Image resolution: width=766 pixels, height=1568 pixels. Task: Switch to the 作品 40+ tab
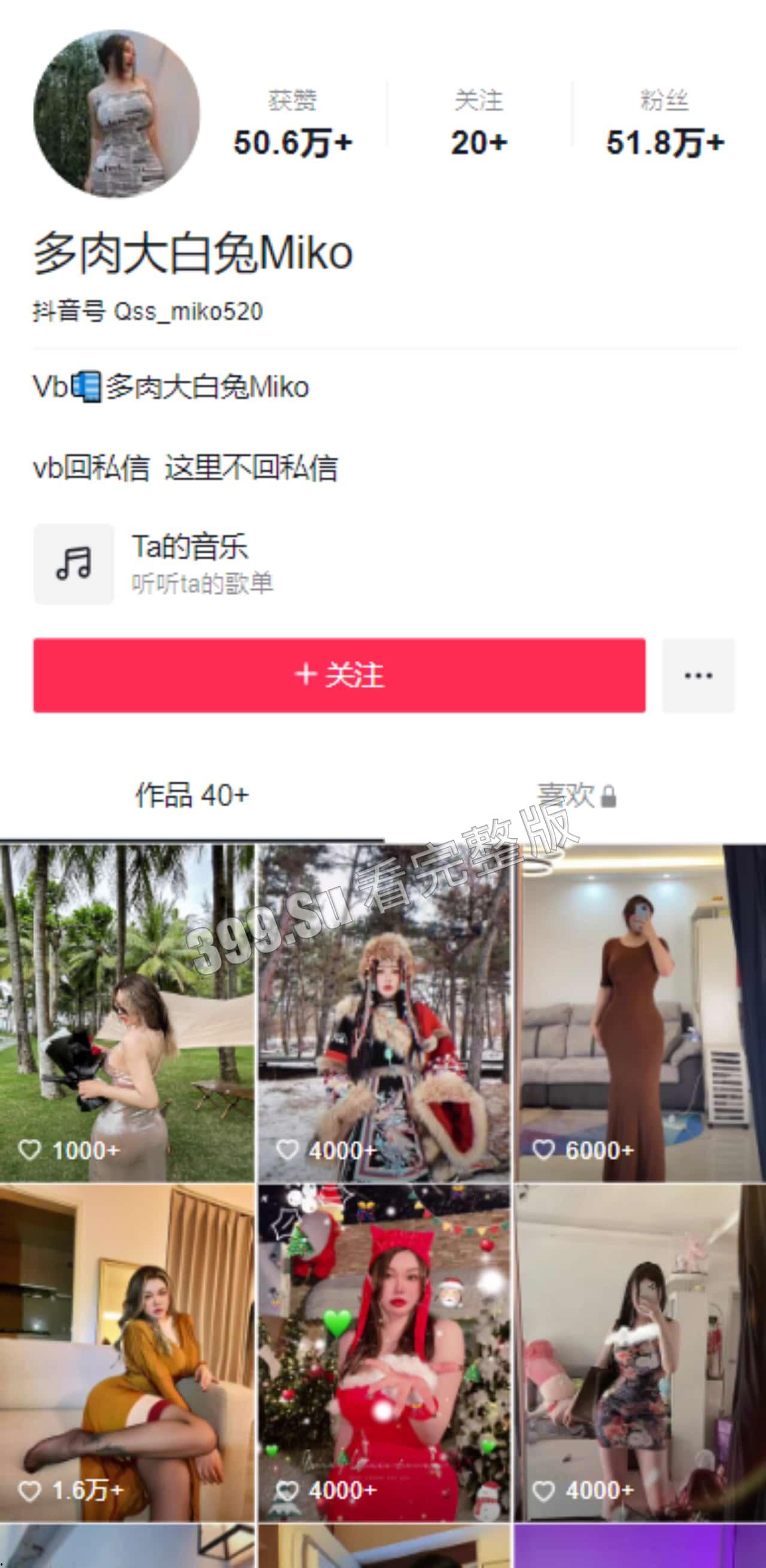coord(191,795)
